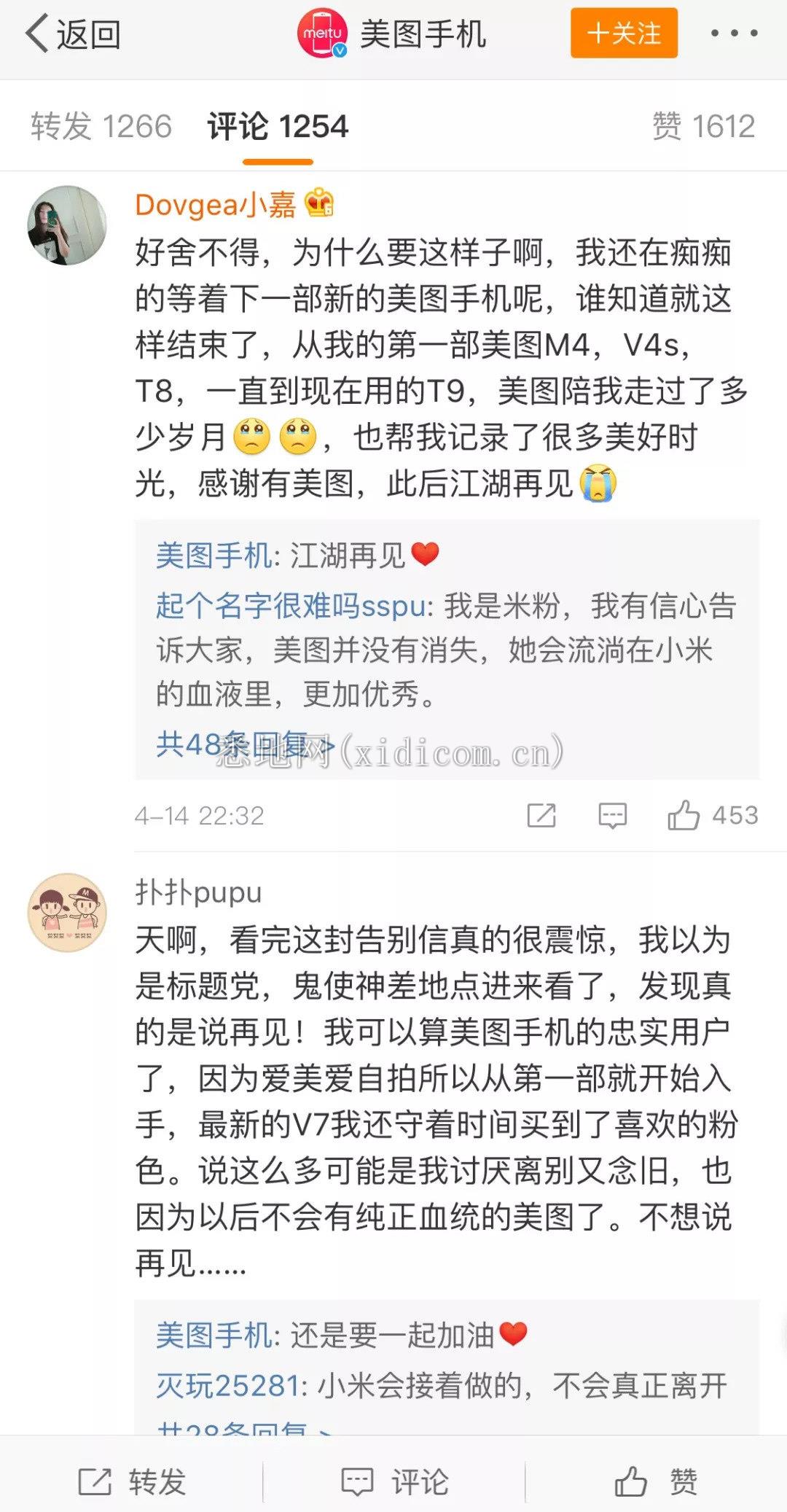Visit the 起个名字很难吗sspu user link
787x1512 pixels.
pyautogui.click(x=290, y=606)
